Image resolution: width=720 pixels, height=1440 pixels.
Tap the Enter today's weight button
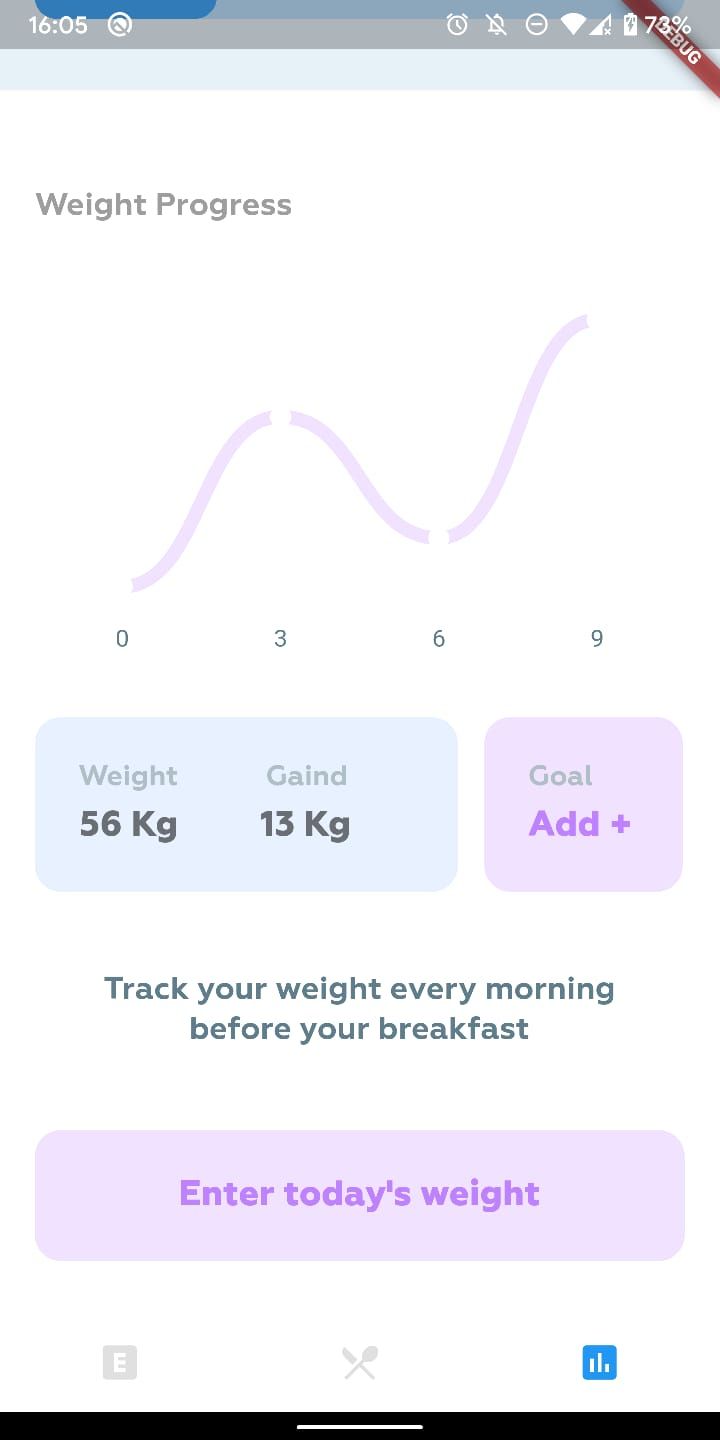click(359, 1194)
